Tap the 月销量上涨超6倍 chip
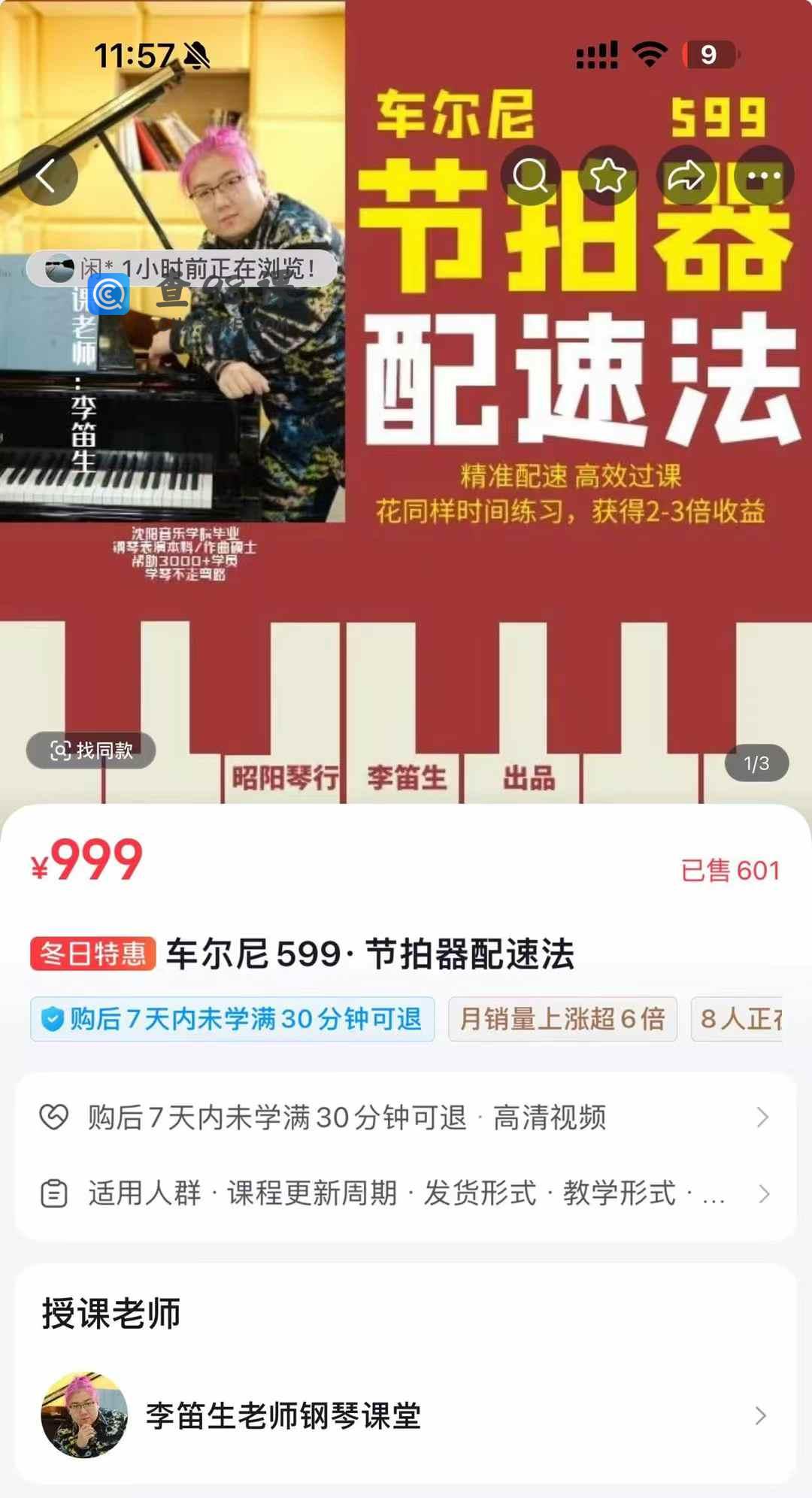The image size is (812, 1498). click(x=562, y=1019)
